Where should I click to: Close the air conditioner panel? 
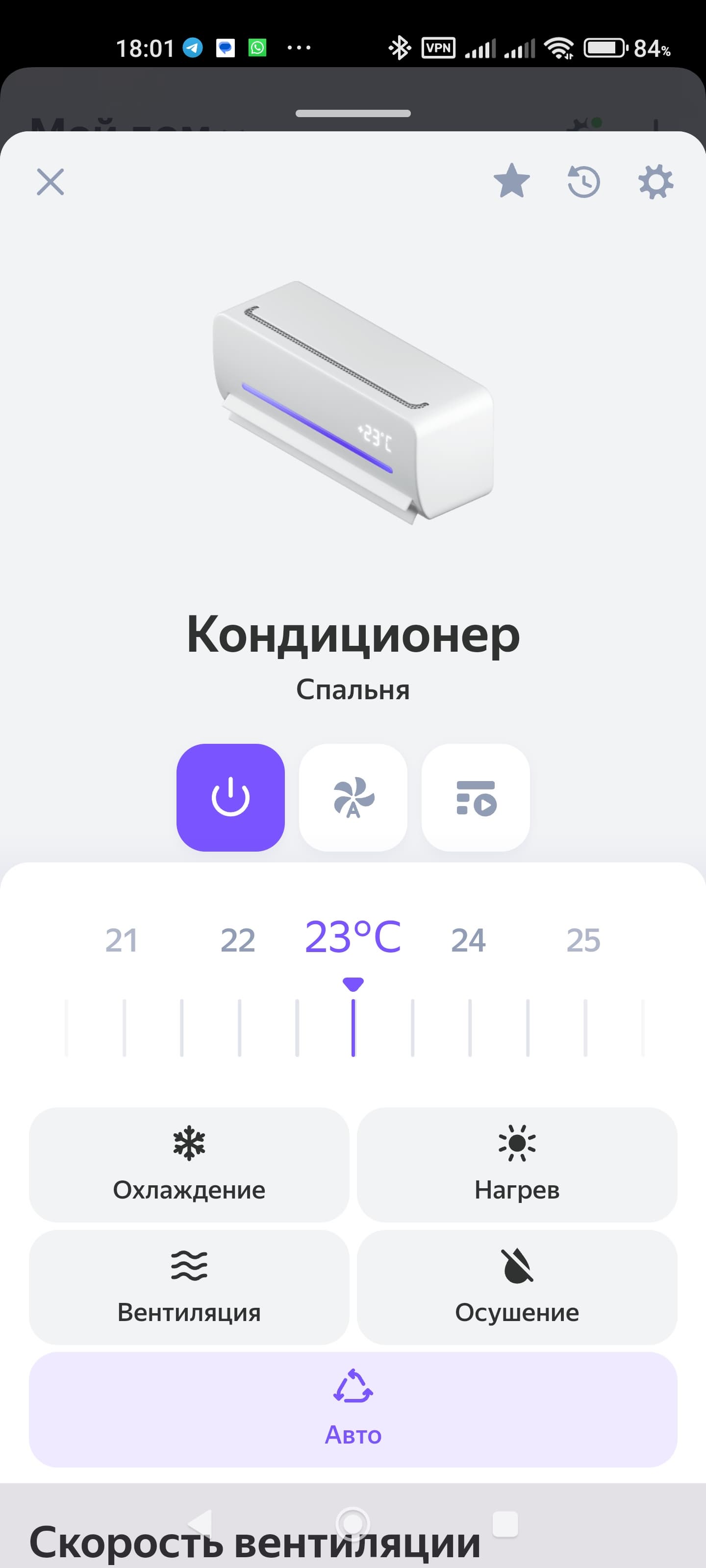coord(50,181)
